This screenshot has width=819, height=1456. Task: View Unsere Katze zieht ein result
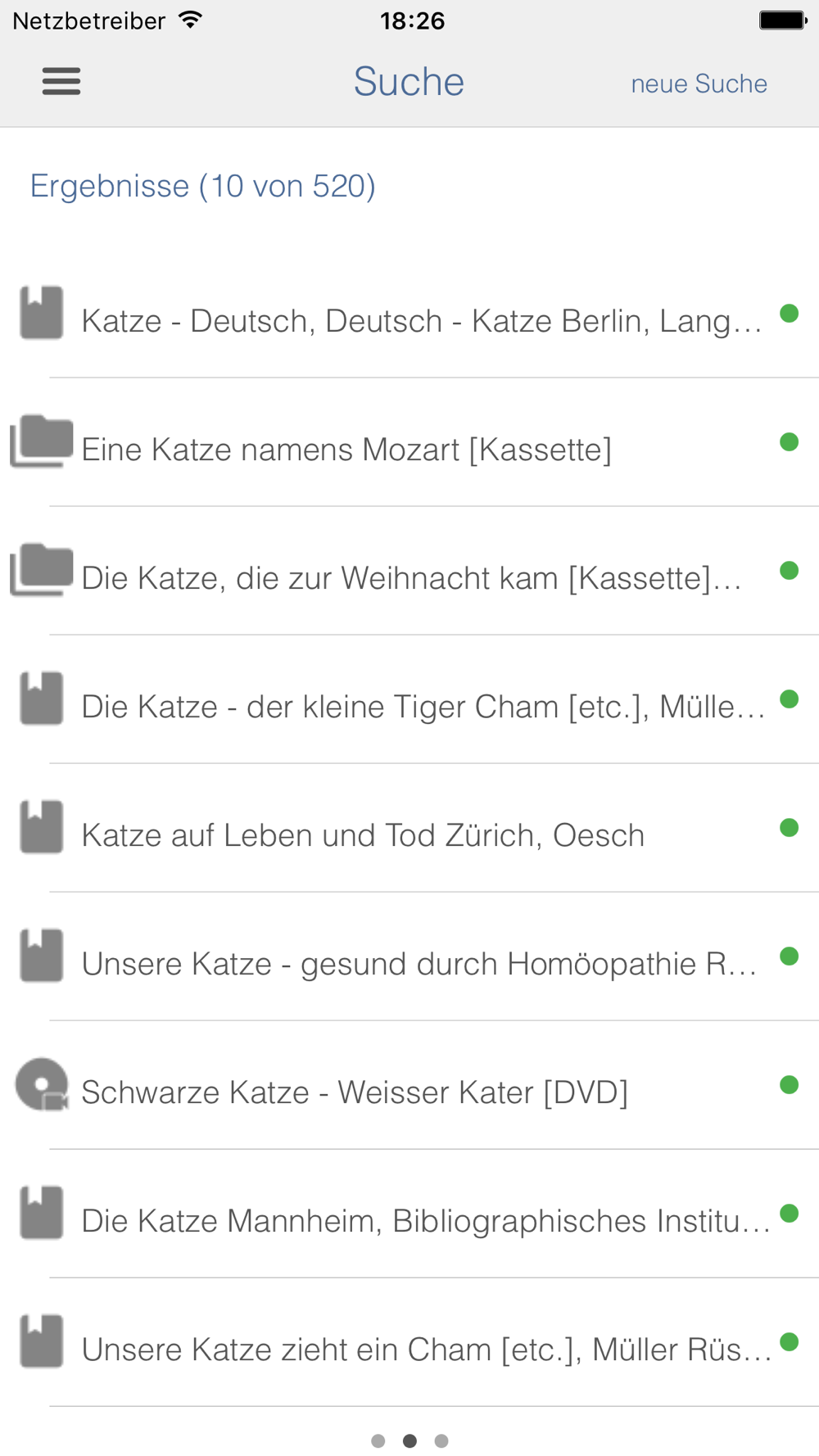point(409,1342)
